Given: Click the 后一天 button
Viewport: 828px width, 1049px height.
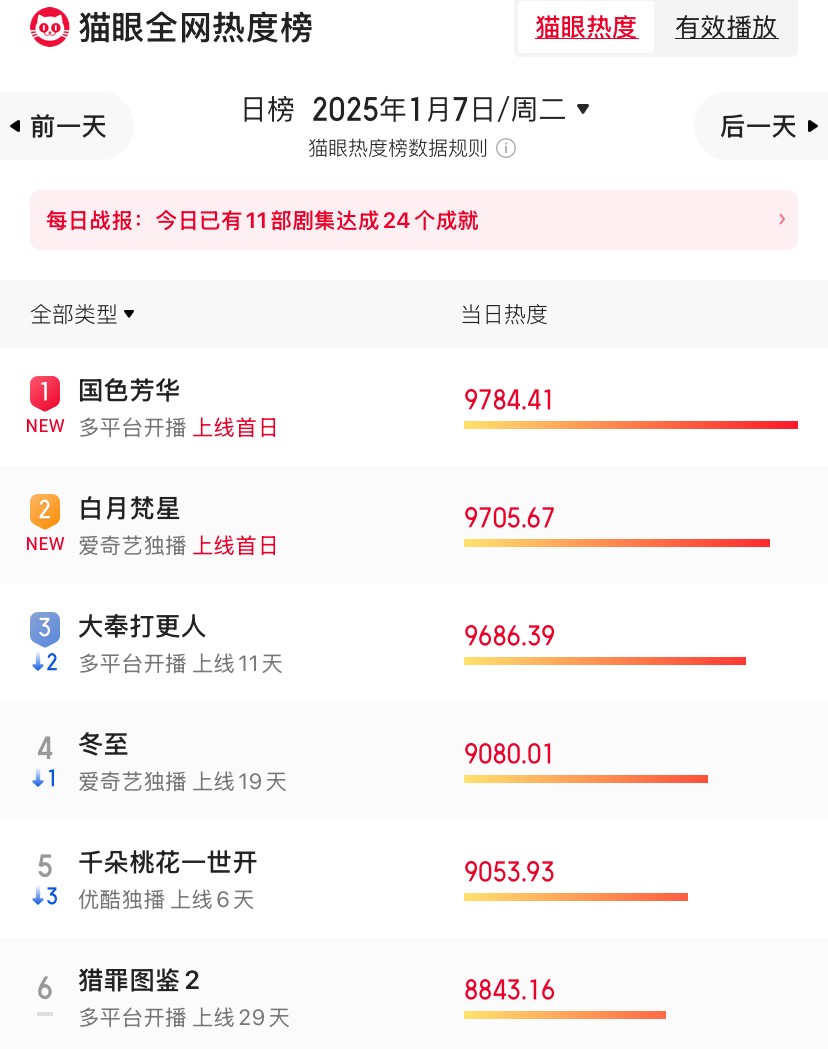Looking at the screenshot, I should [x=764, y=126].
